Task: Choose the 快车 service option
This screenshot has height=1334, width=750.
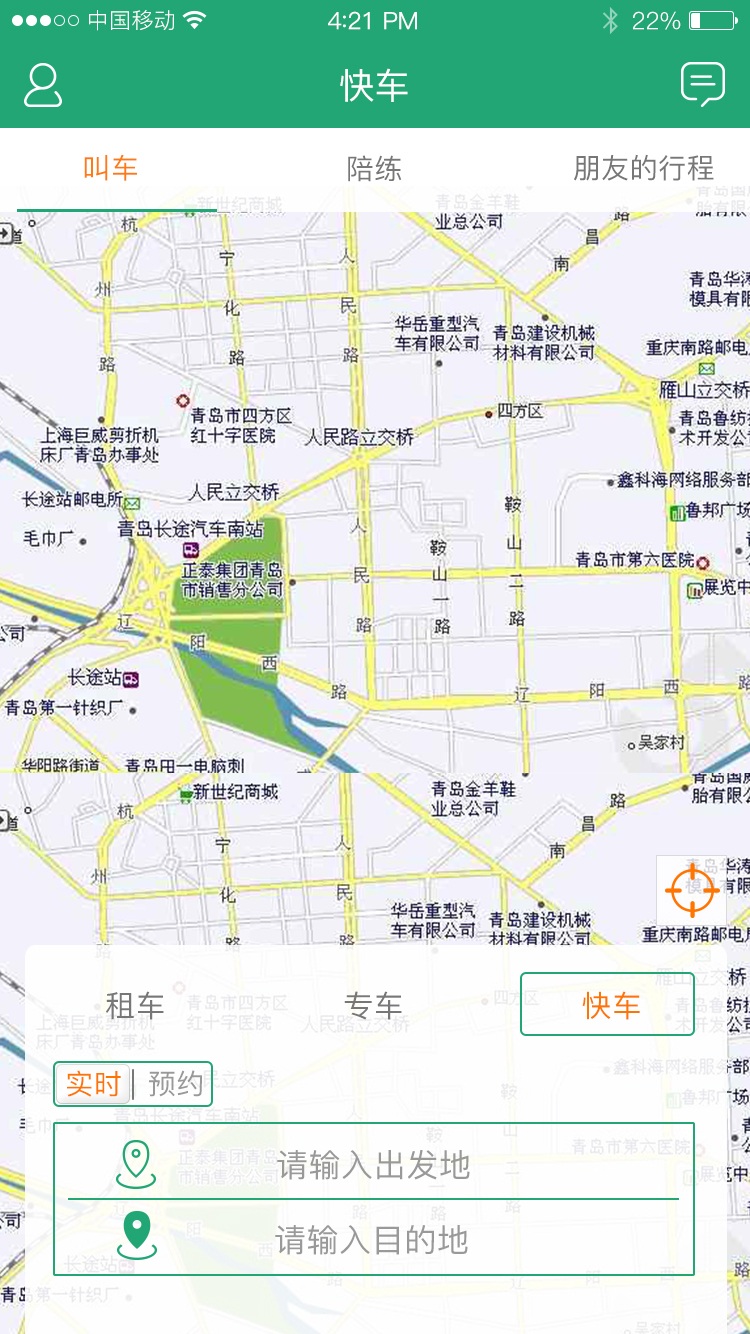Action: pos(607,1004)
